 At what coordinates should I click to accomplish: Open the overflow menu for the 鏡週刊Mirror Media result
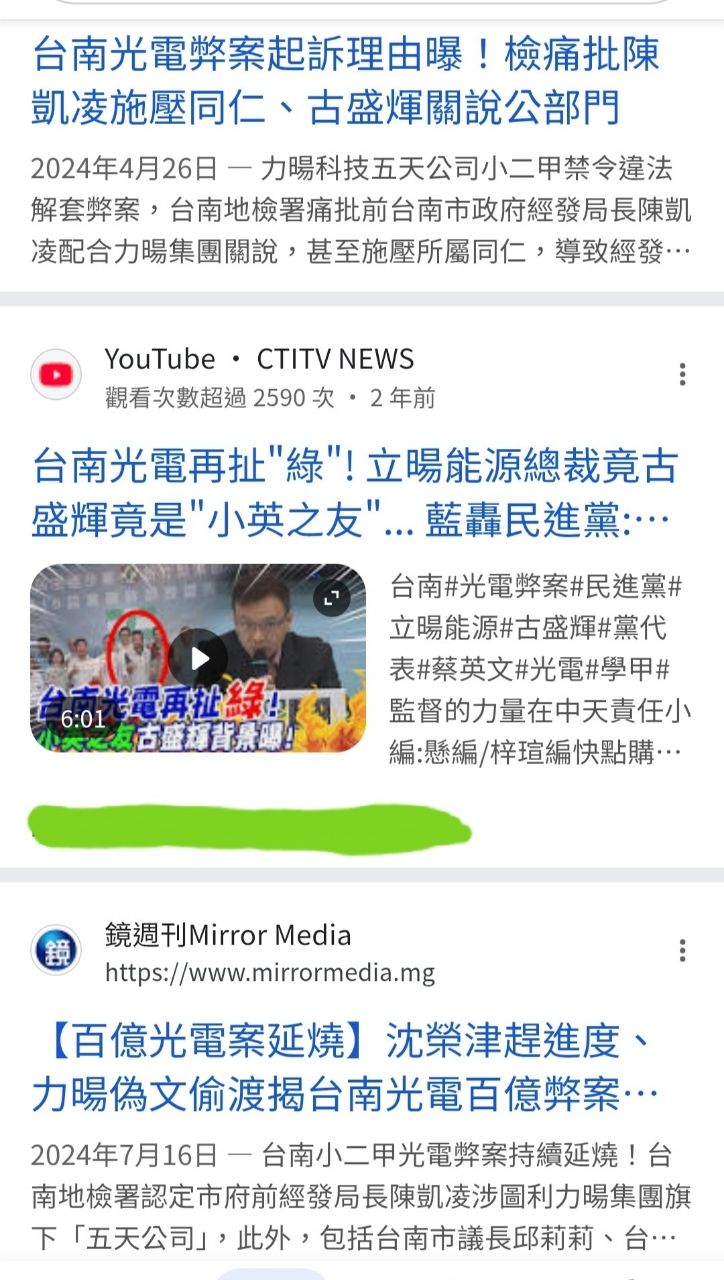(682, 951)
